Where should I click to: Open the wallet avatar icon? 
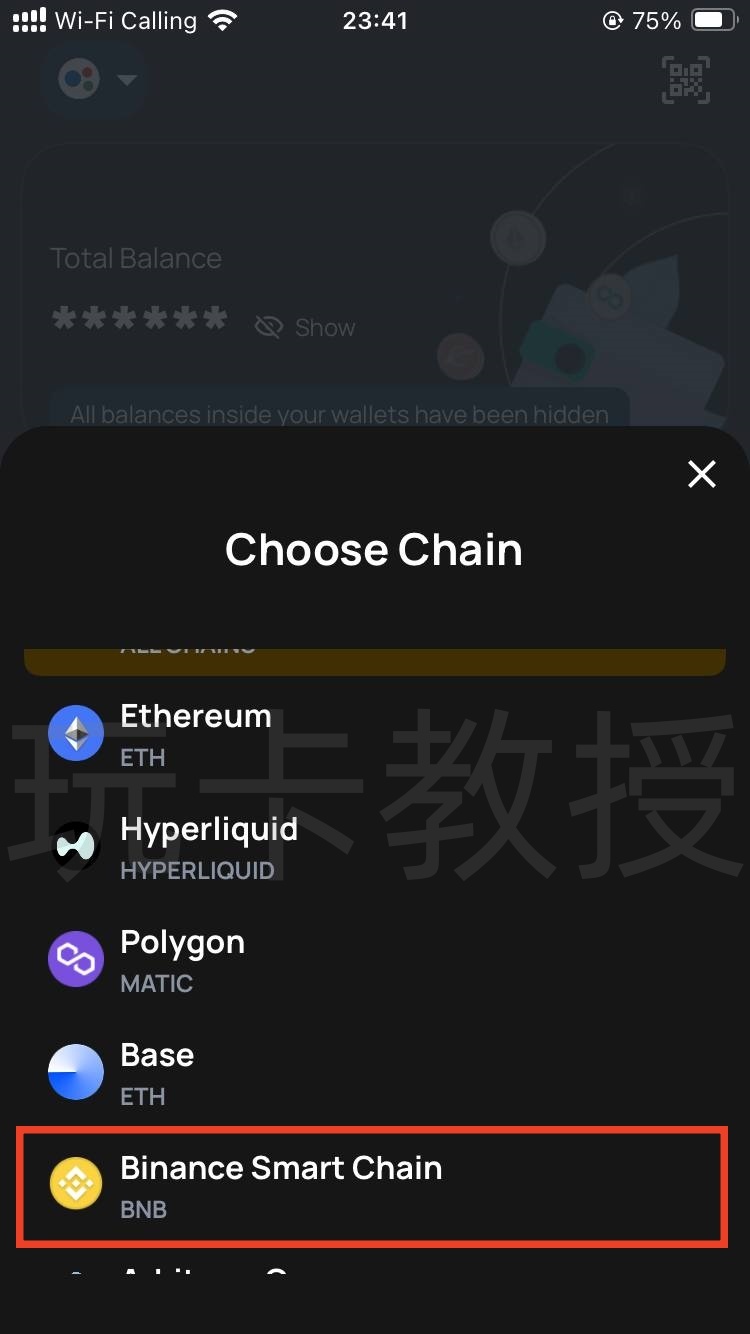pos(80,79)
